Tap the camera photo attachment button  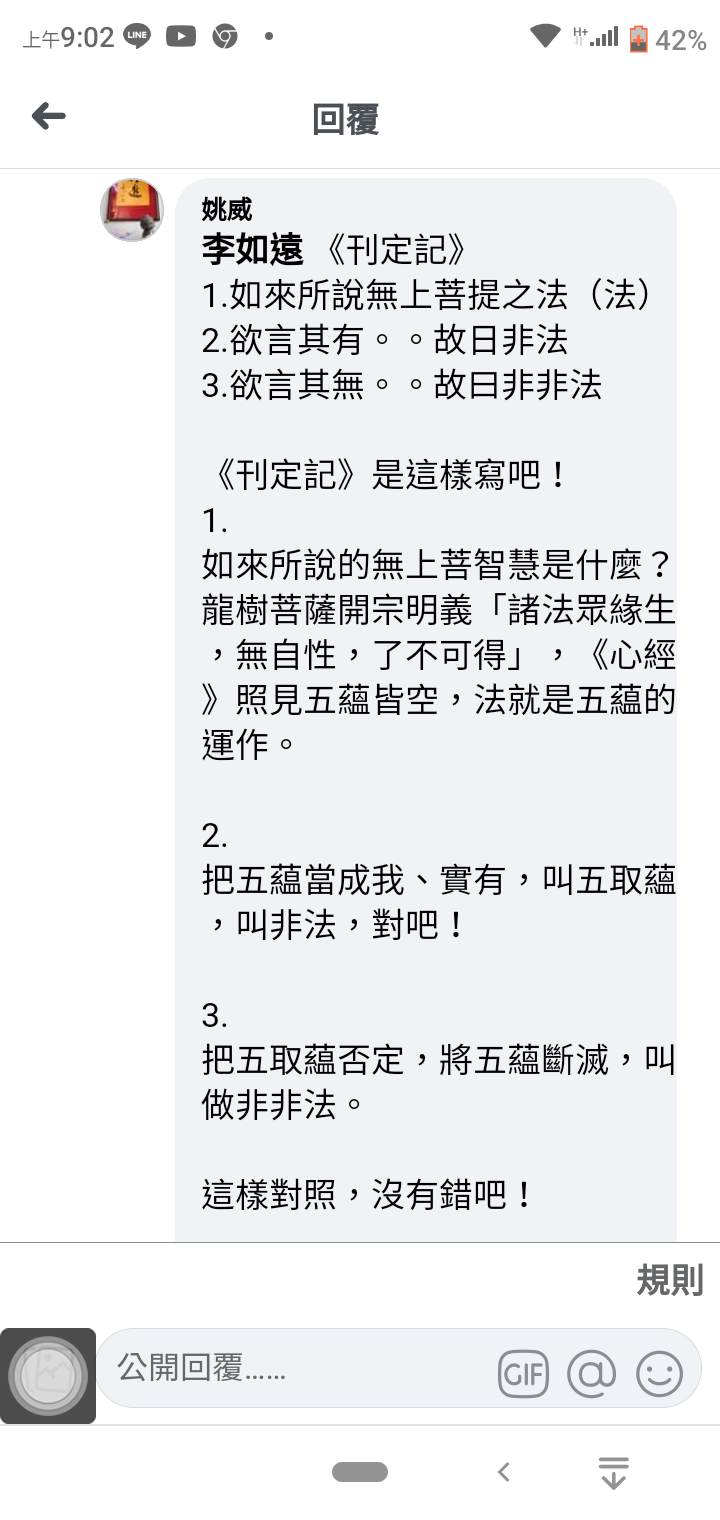[48, 1376]
